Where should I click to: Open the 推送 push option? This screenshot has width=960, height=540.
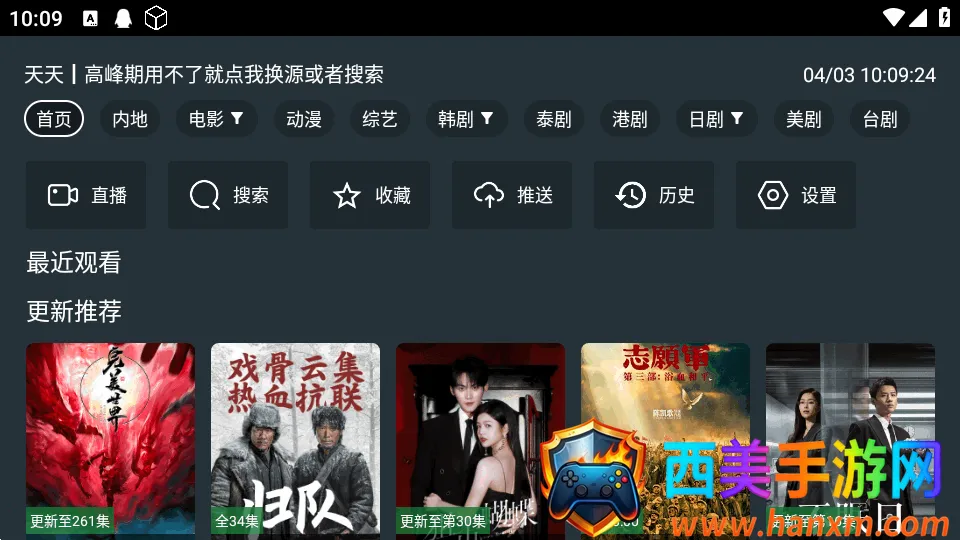tap(512, 195)
